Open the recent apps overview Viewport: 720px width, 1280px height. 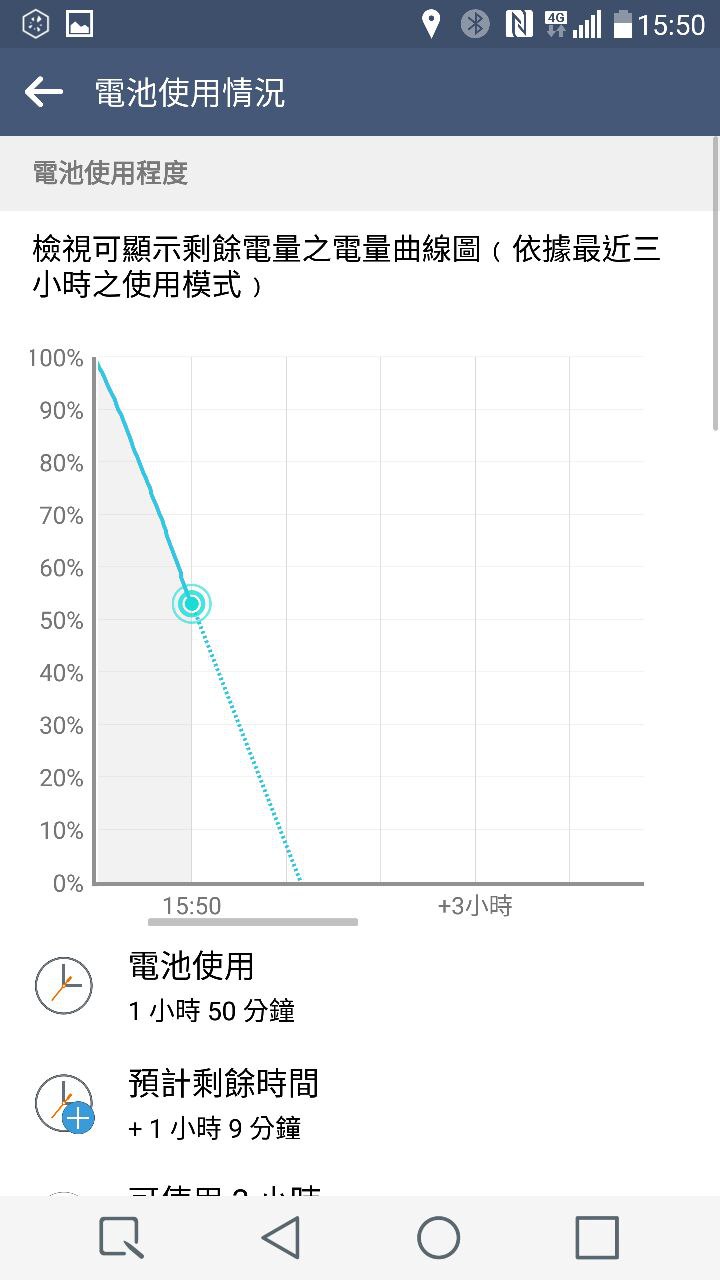[x=597, y=1238]
